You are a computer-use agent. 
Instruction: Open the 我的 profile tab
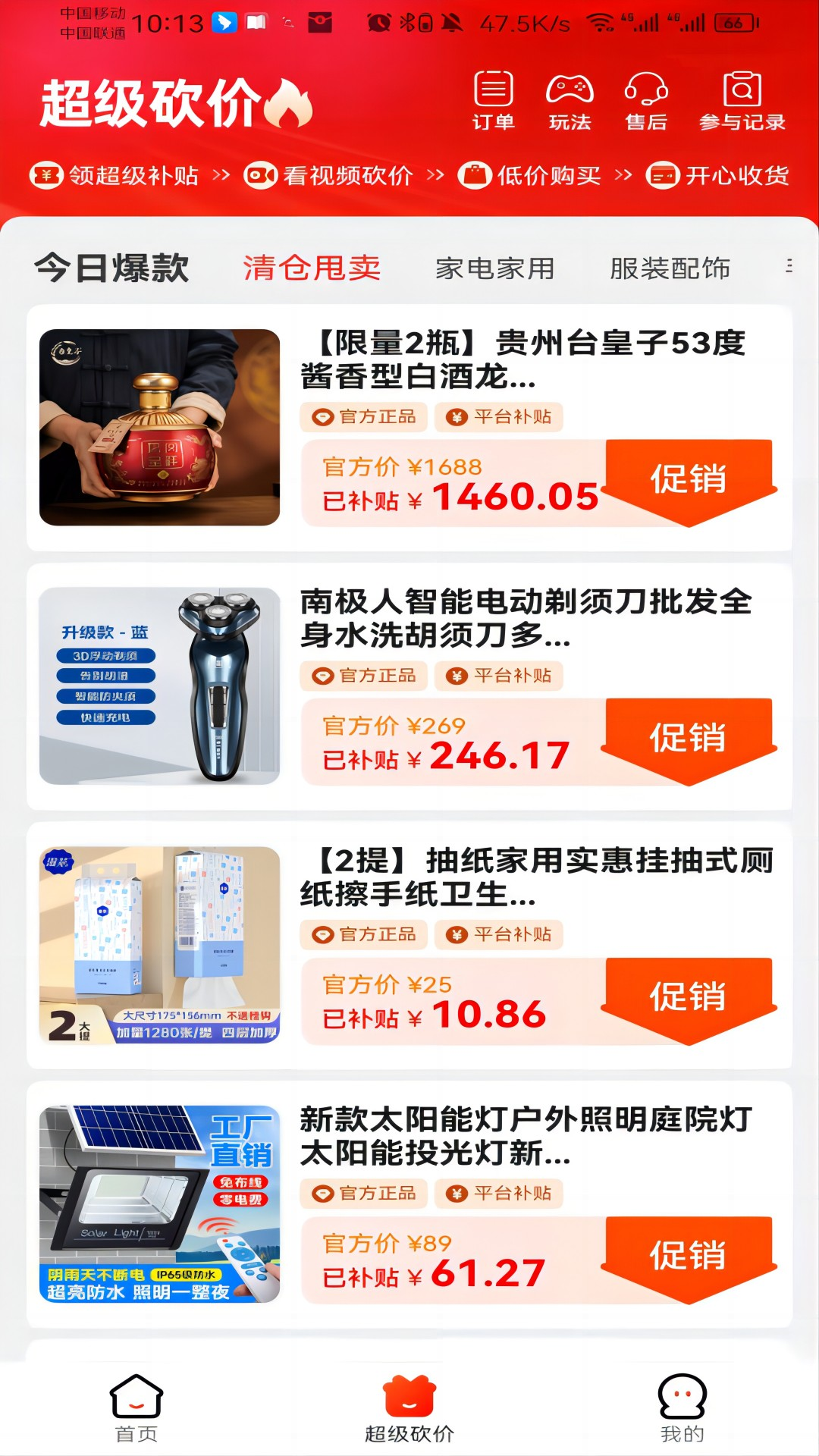click(682, 1409)
